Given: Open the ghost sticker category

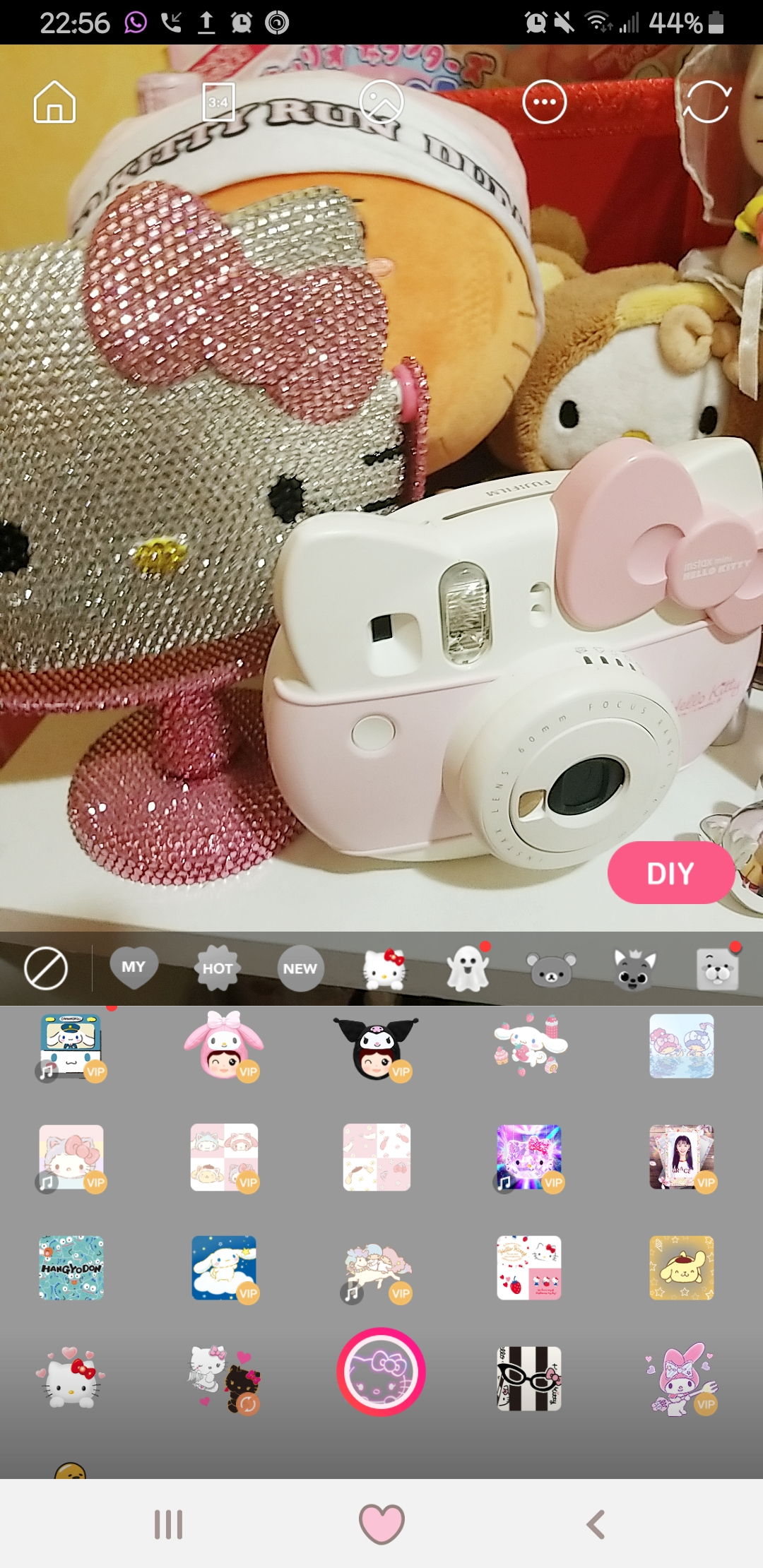Looking at the screenshot, I should click(468, 968).
